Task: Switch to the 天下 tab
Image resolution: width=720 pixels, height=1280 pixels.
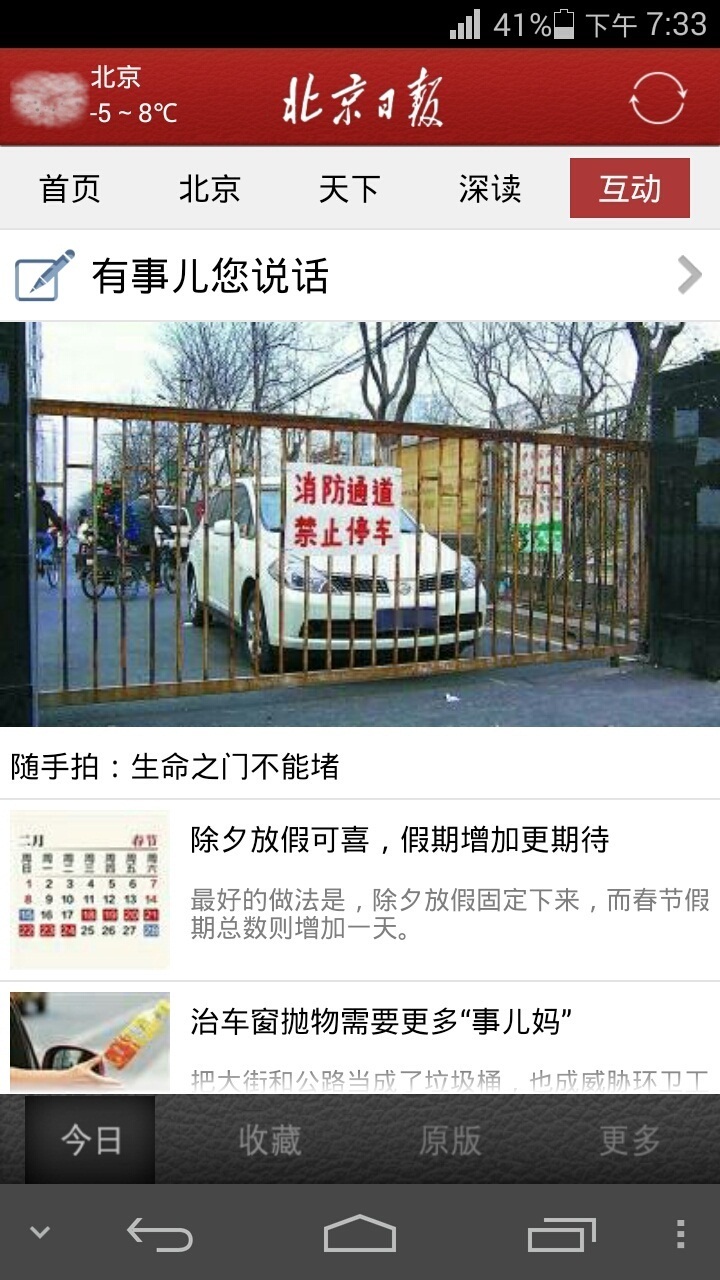Action: point(350,188)
